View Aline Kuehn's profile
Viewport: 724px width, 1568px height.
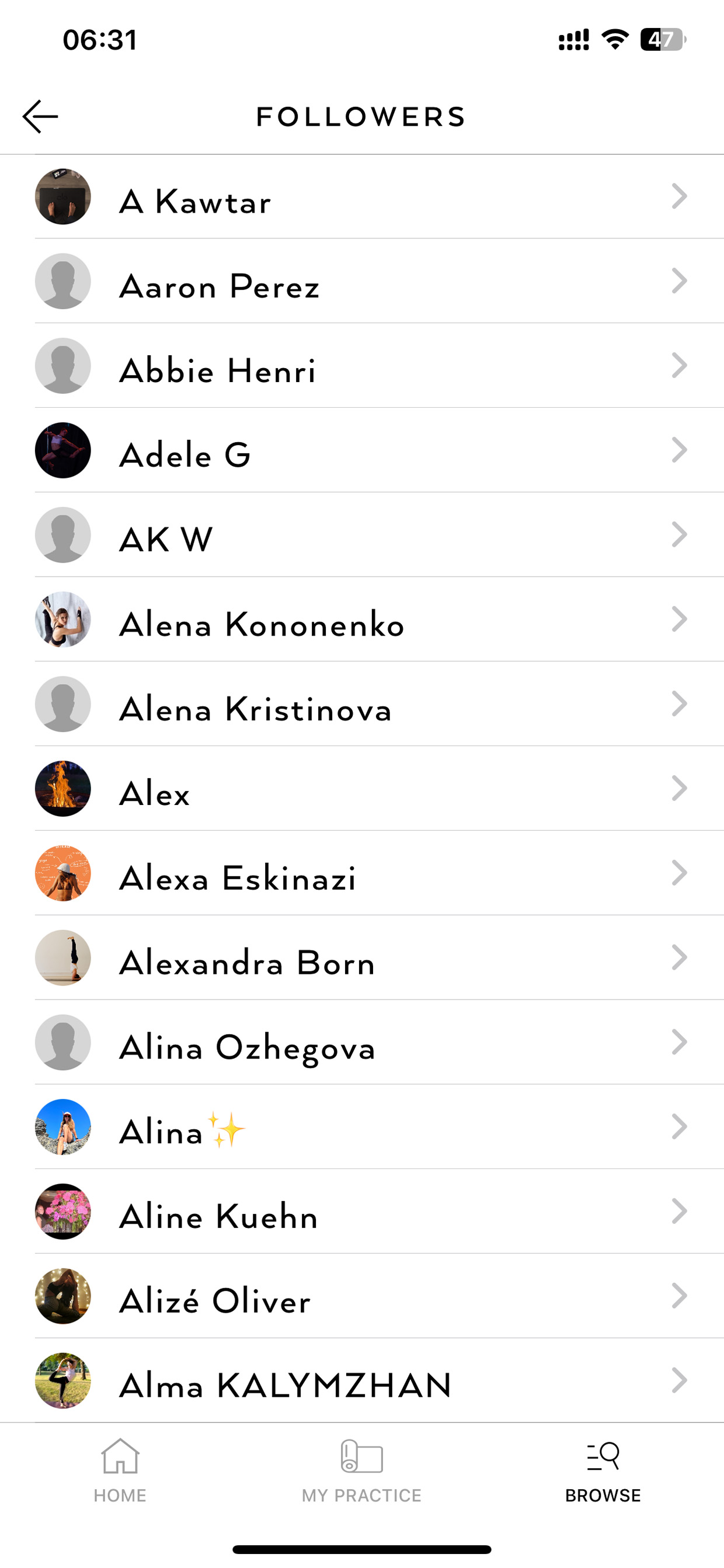(x=362, y=1212)
